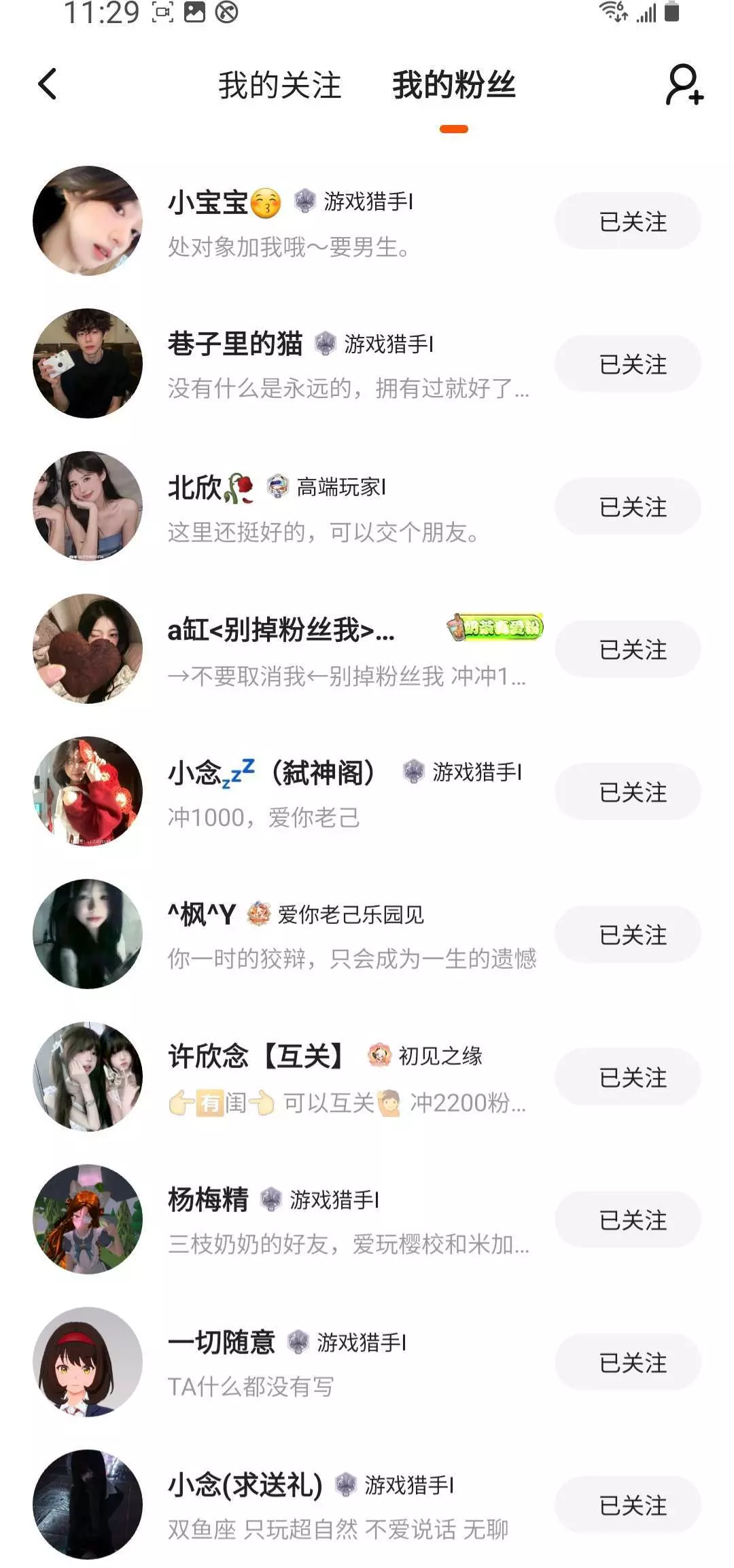
Task: Unfollow 巷子里的猫 via 已关注 button
Action: point(627,364)
